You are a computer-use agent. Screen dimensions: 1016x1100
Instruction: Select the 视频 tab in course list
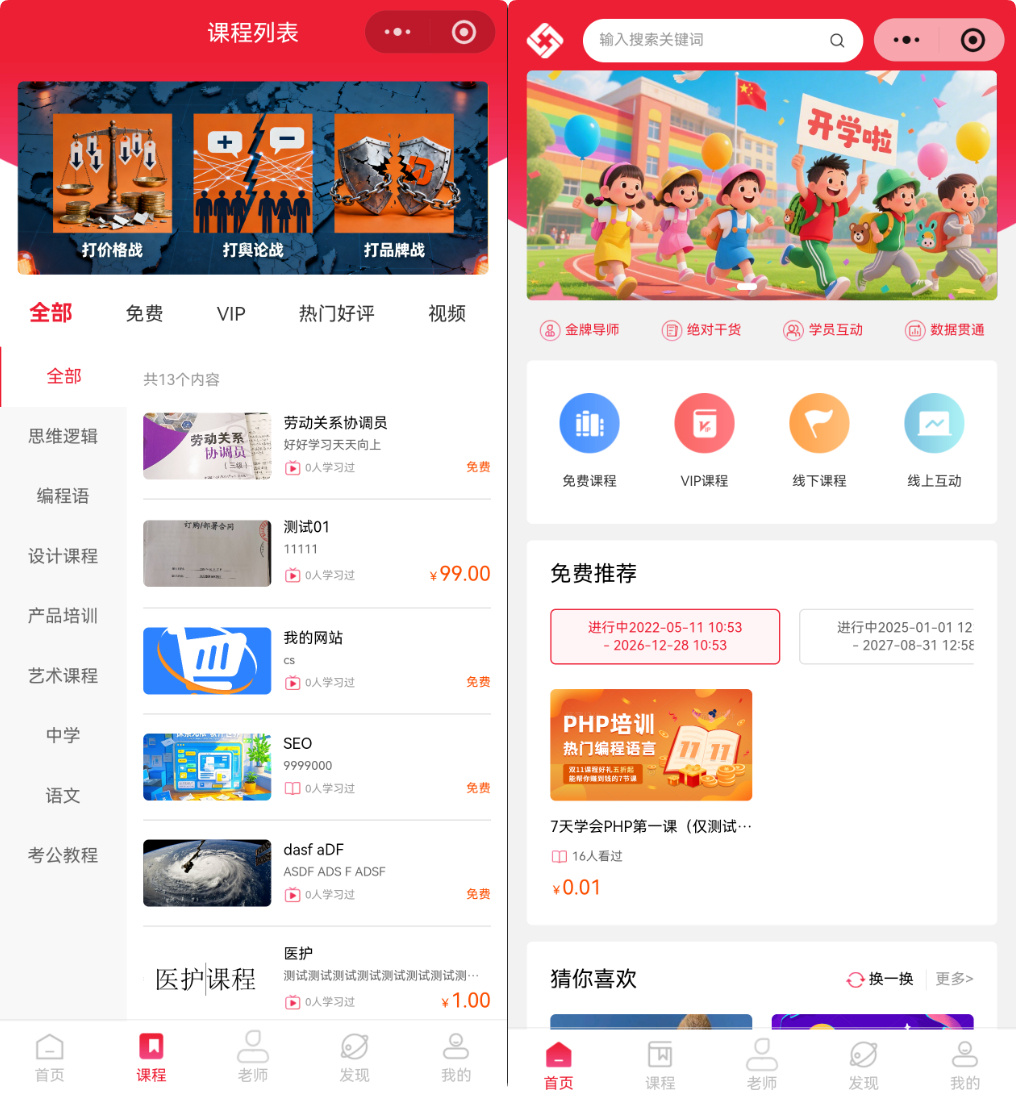point(447,313)
